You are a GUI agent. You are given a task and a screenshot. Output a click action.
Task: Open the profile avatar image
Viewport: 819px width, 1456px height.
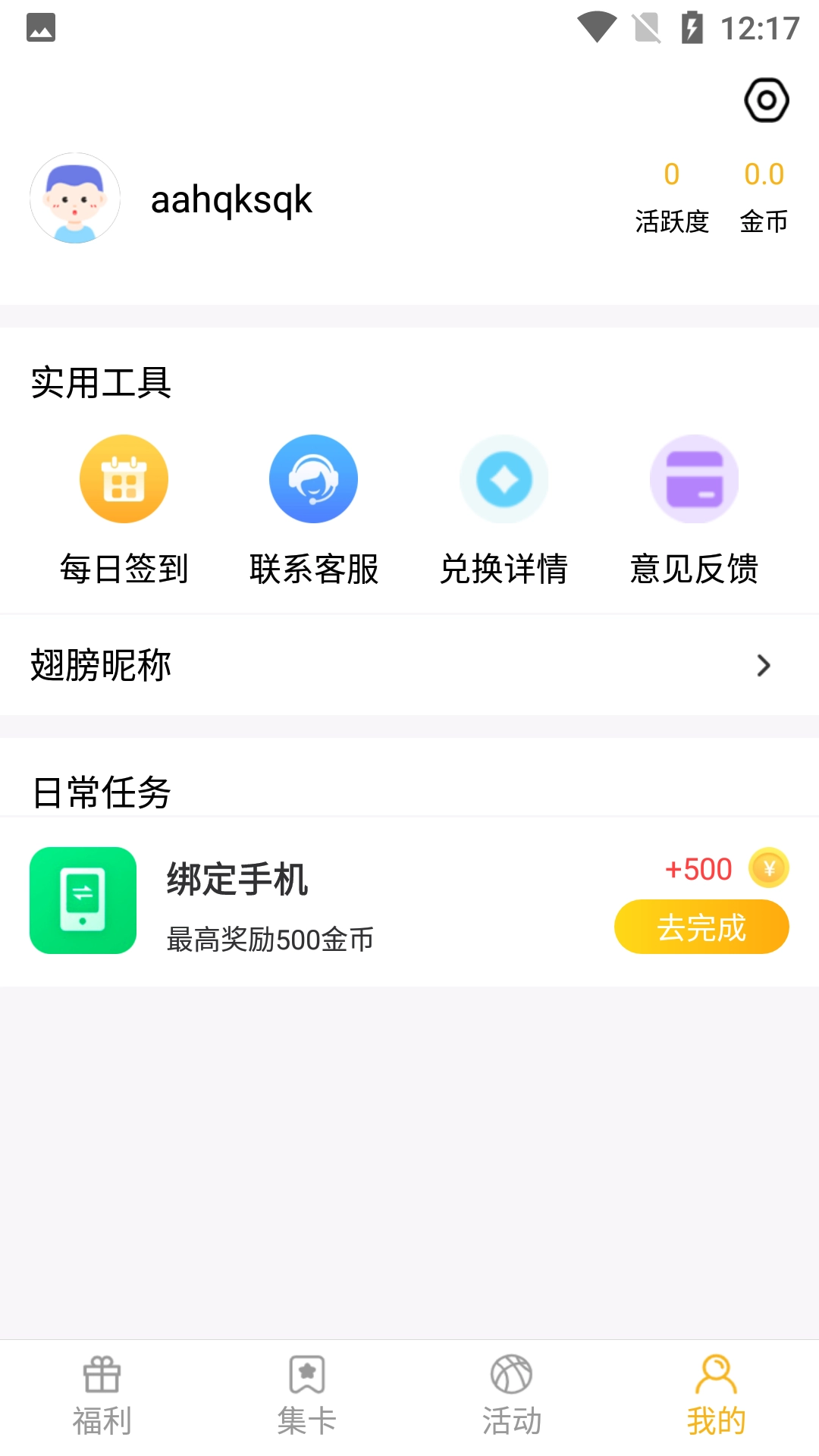coord(74,199)
